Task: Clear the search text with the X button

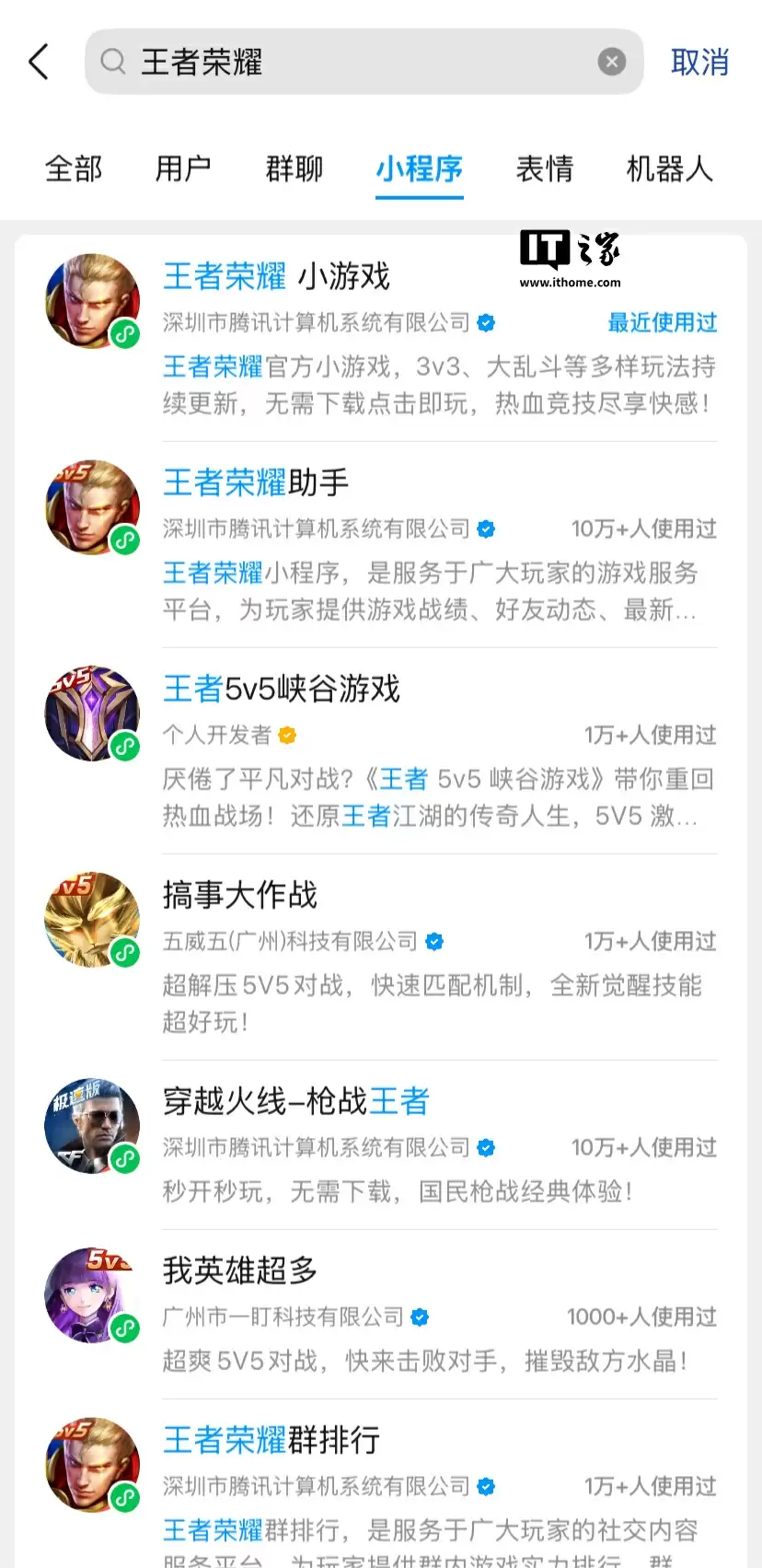Action: 611,61
